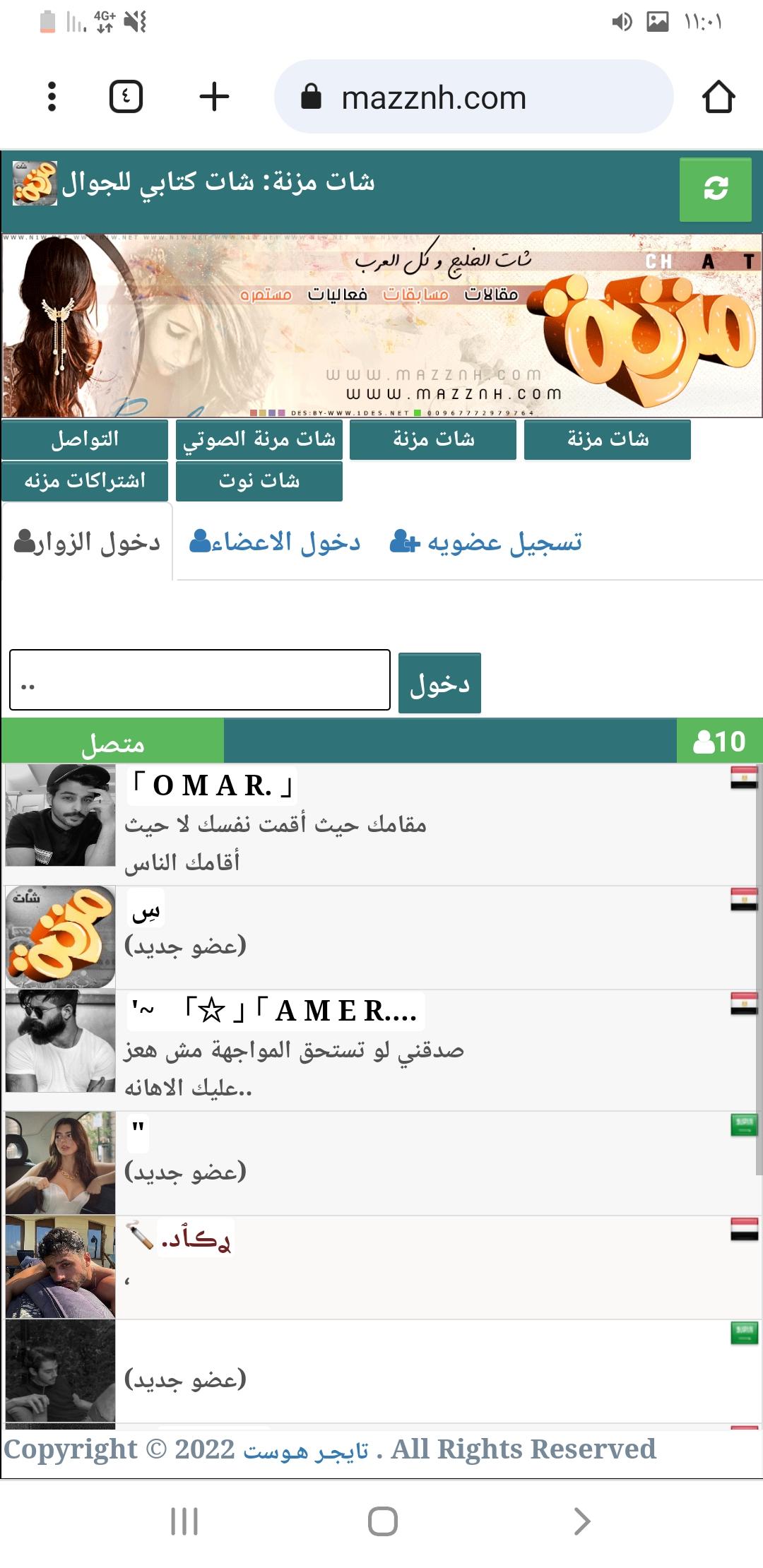Open the browser tab switcher

pos(126,97)
